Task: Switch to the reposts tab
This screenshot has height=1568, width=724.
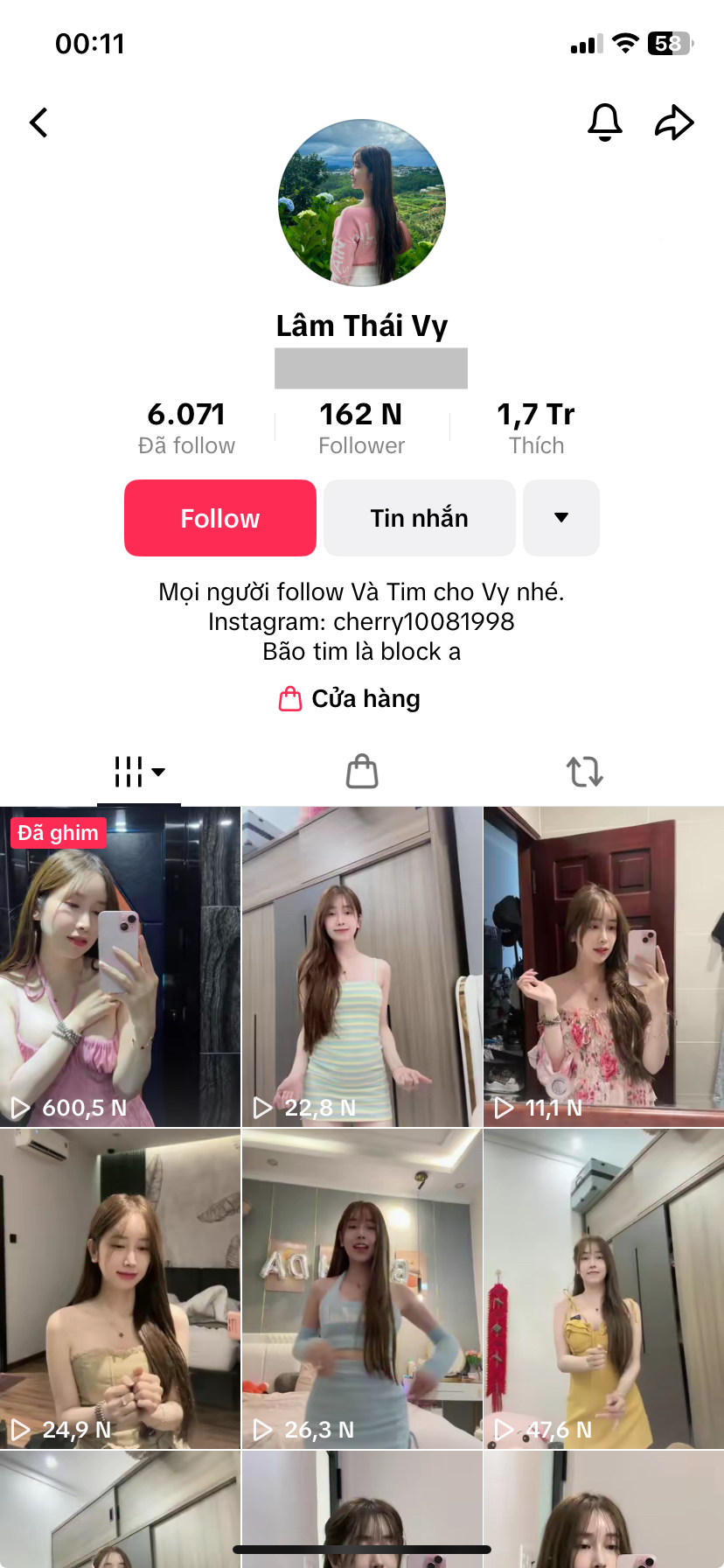Action: click(584, 772)
